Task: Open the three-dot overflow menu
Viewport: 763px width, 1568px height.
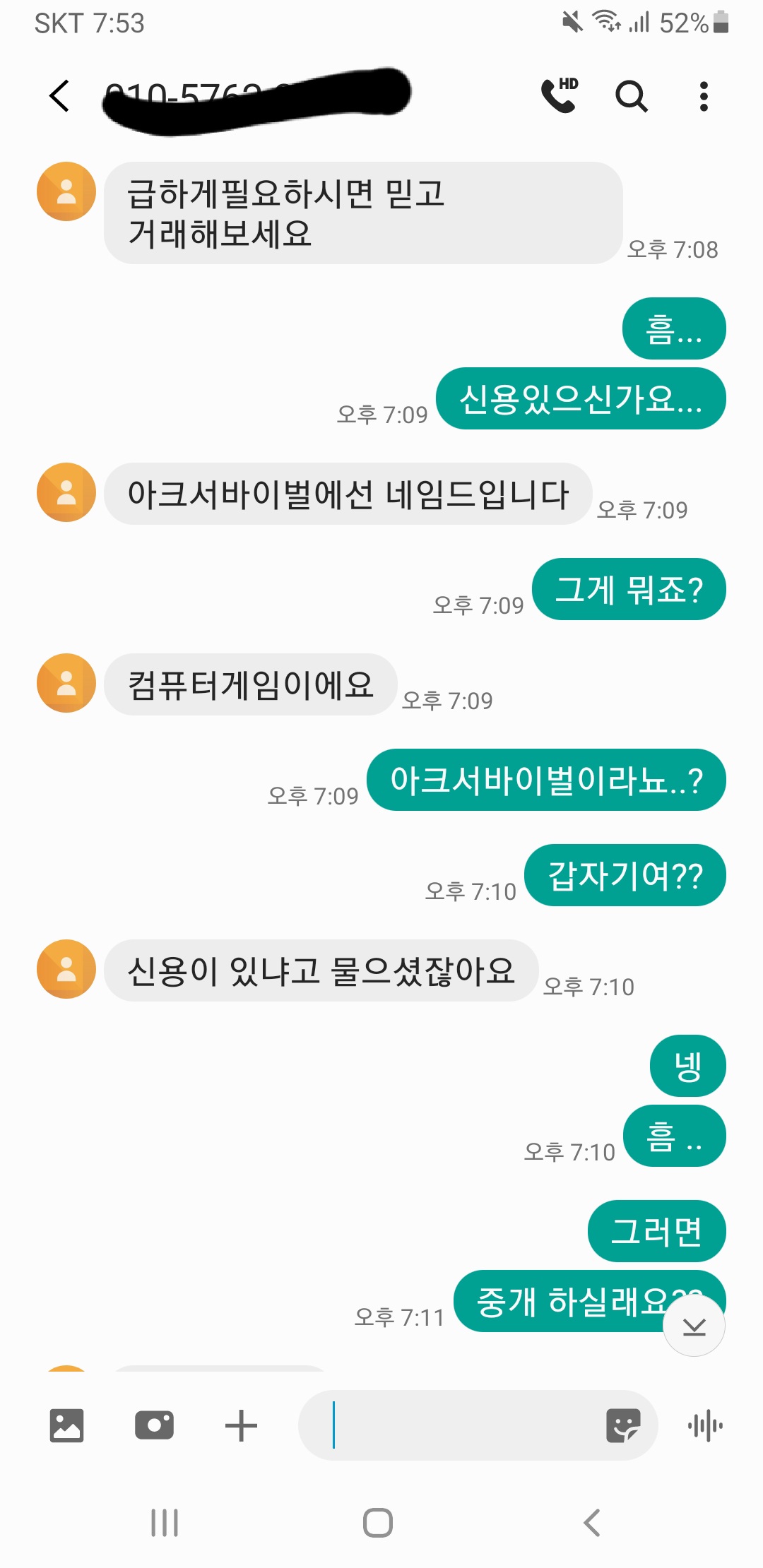Action: click(704, 96)
